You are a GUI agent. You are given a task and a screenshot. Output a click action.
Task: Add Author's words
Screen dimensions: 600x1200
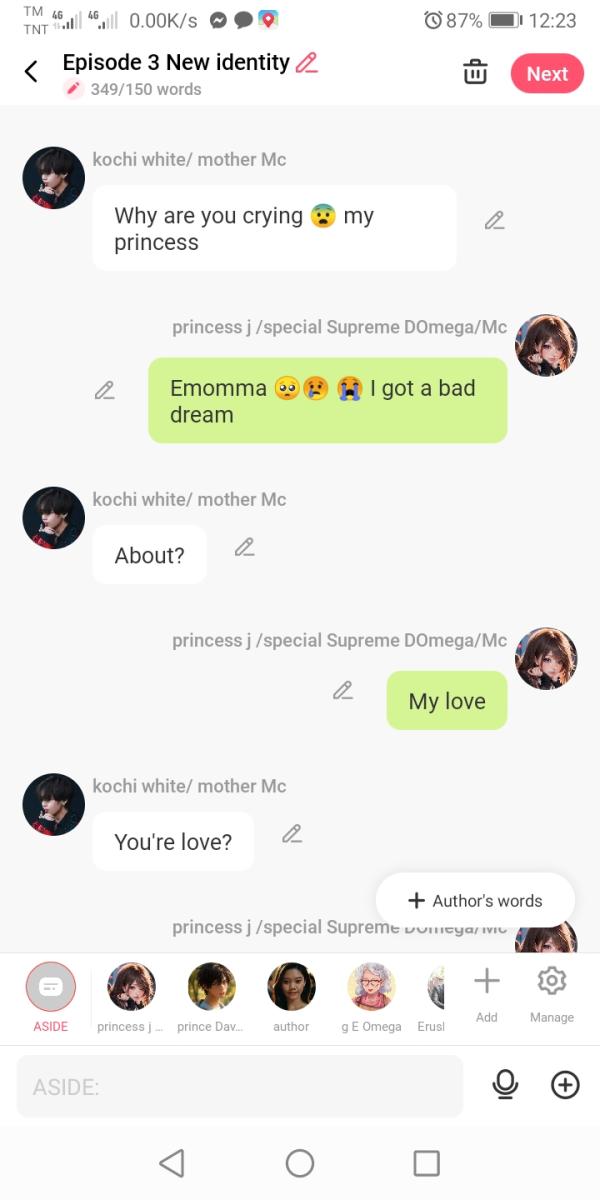tap(475, 900)
